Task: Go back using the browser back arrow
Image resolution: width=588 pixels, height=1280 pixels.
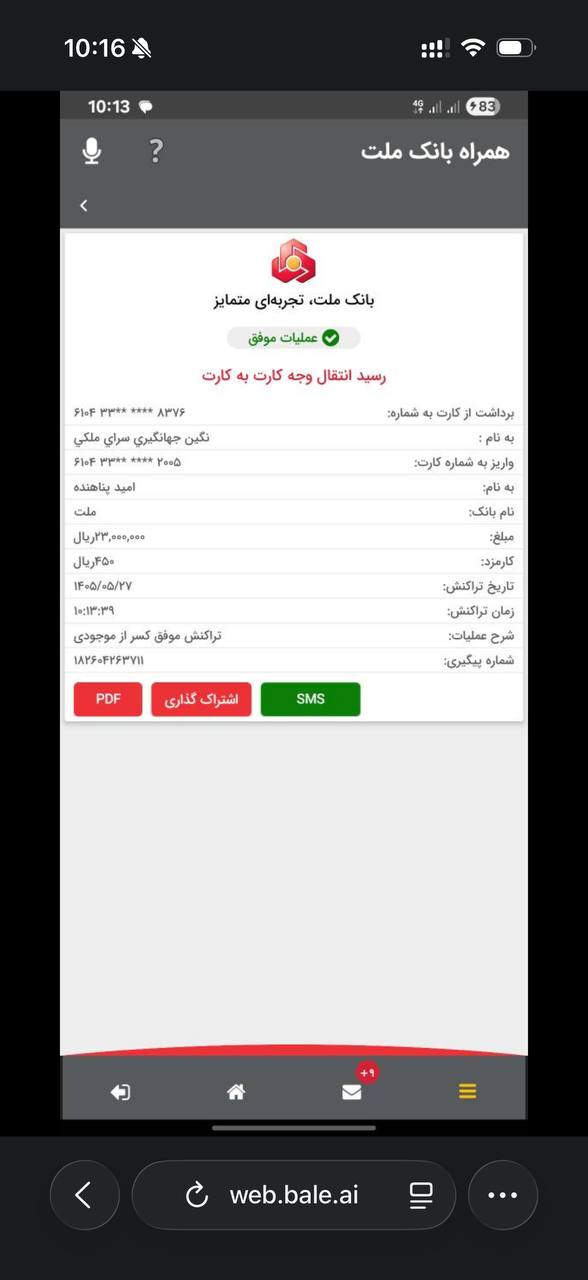Action: point(84,1194)
